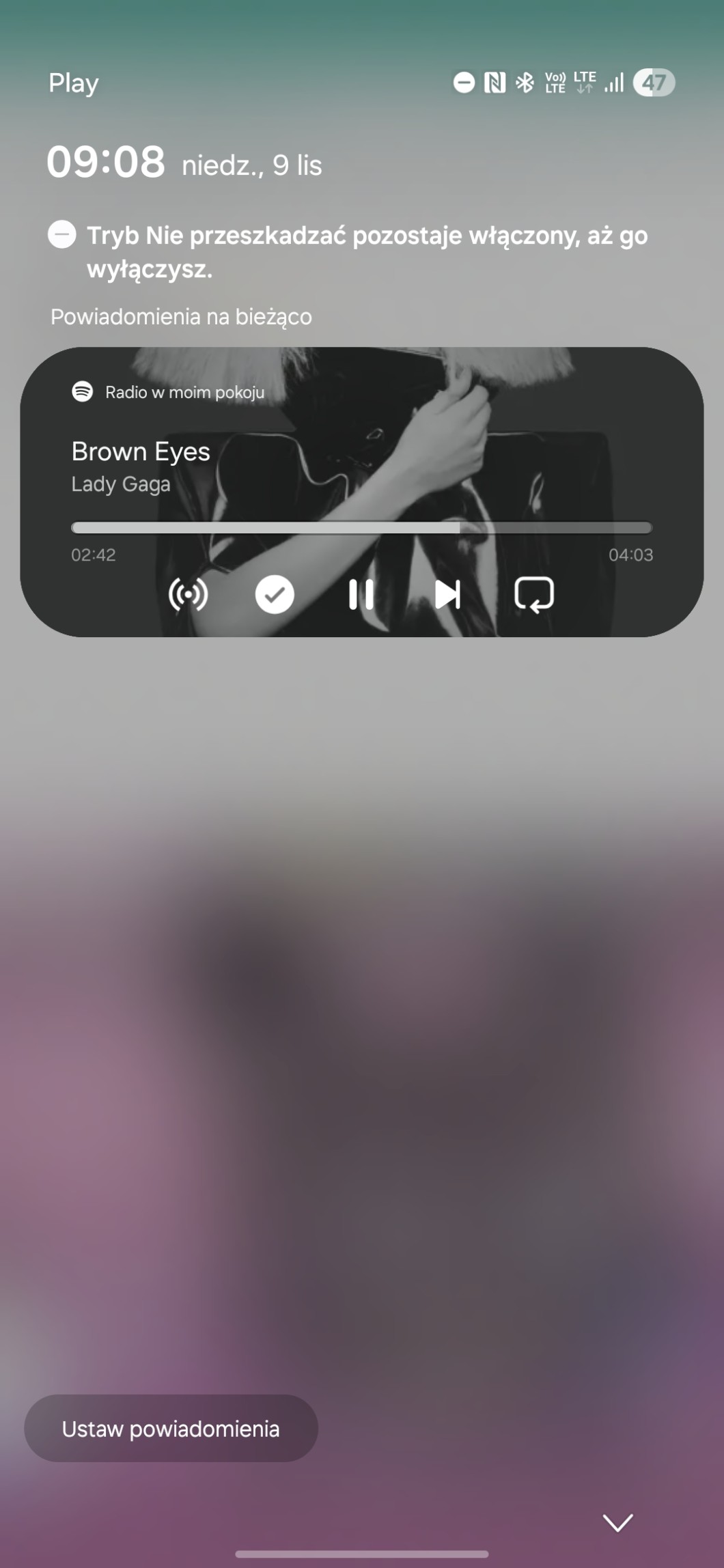Open the audio output device selector
This screenshot has height=1568, width=724.
[x=188, y=594]
